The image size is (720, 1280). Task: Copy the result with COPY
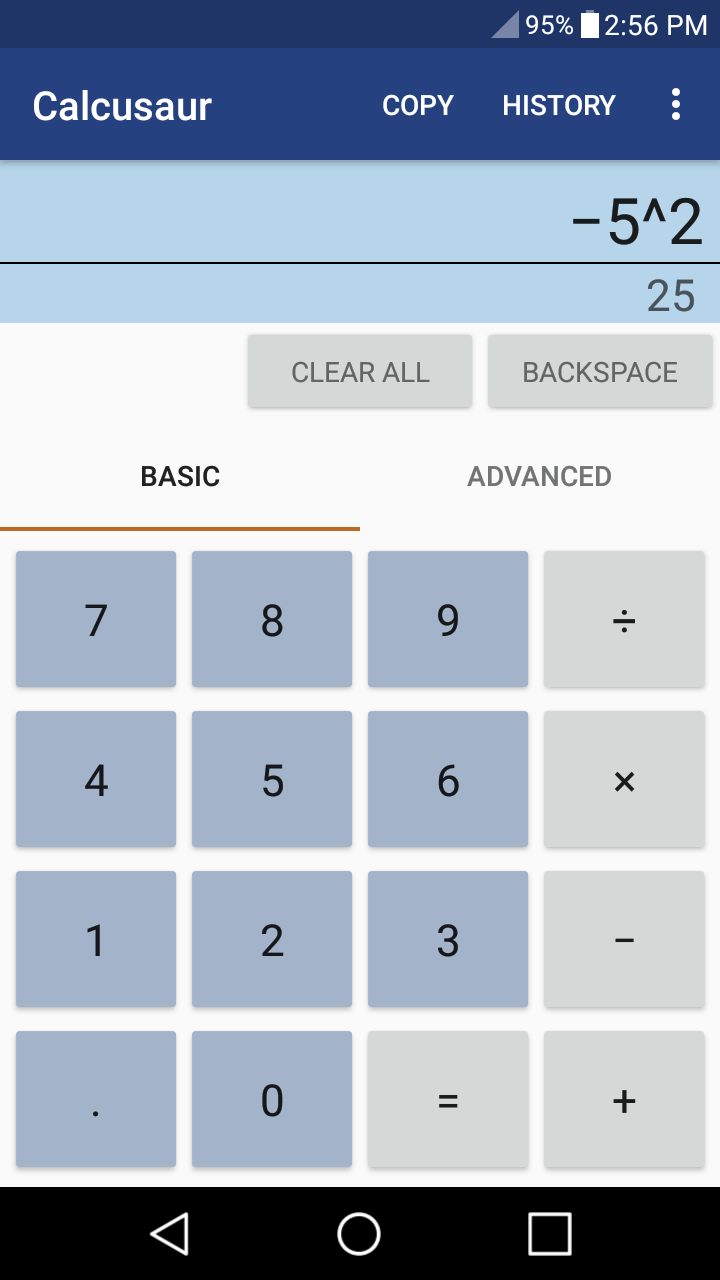click(418, 105)
